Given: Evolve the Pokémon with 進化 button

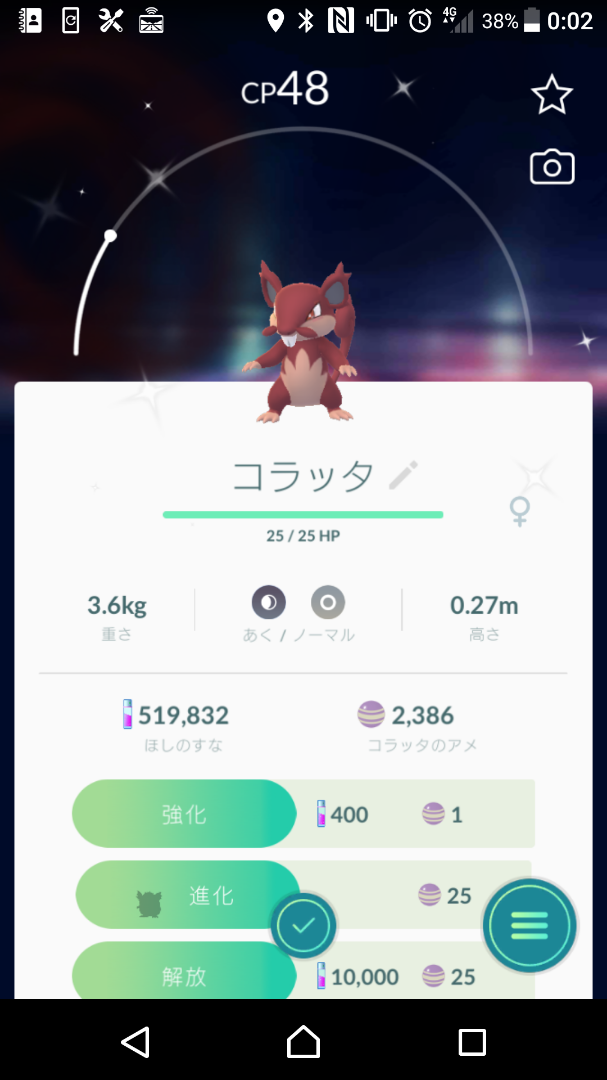Looking at the screenshot, I should pyautogui.click(x=188, y=895).
